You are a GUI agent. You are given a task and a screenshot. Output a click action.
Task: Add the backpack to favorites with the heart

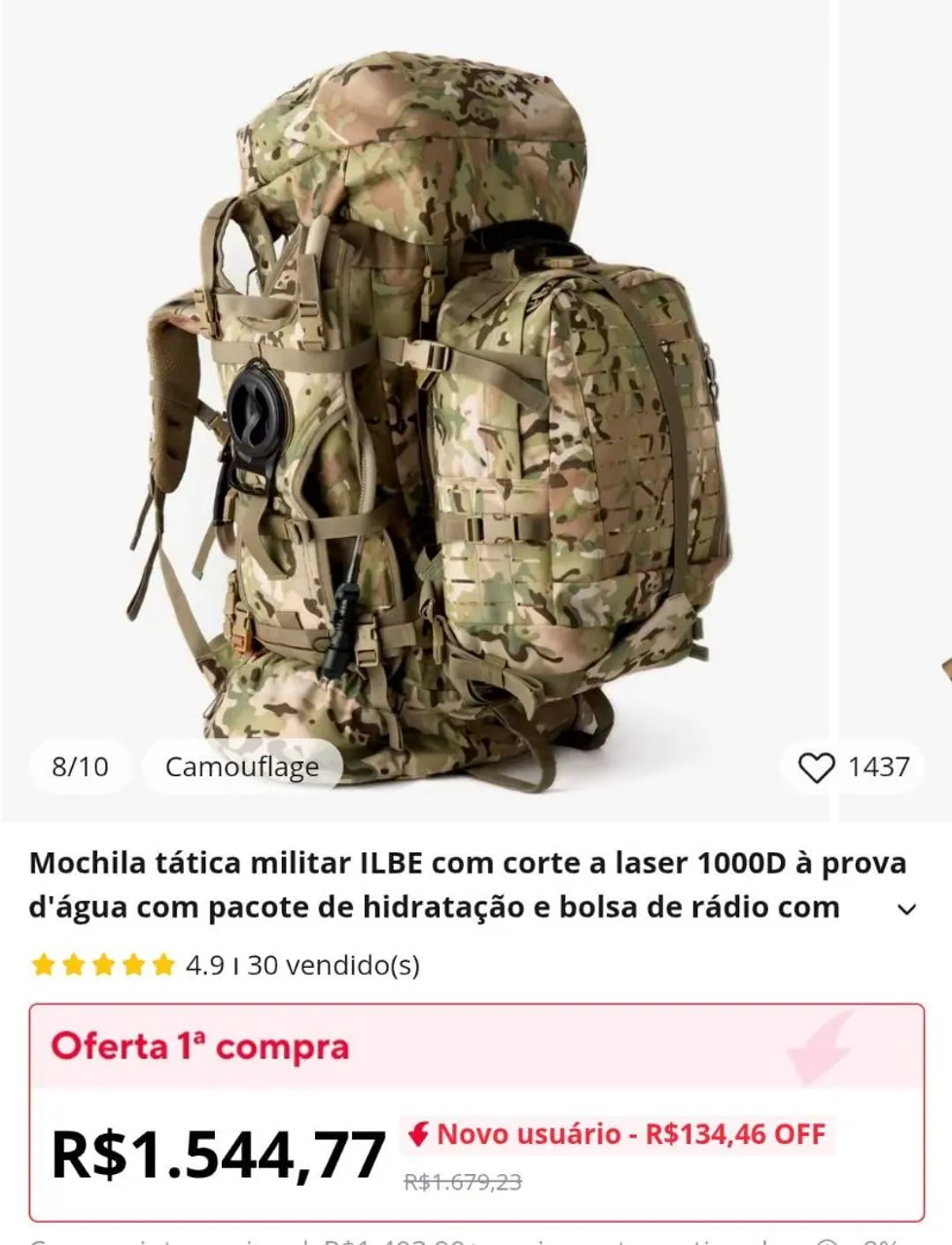click(817, 767)
